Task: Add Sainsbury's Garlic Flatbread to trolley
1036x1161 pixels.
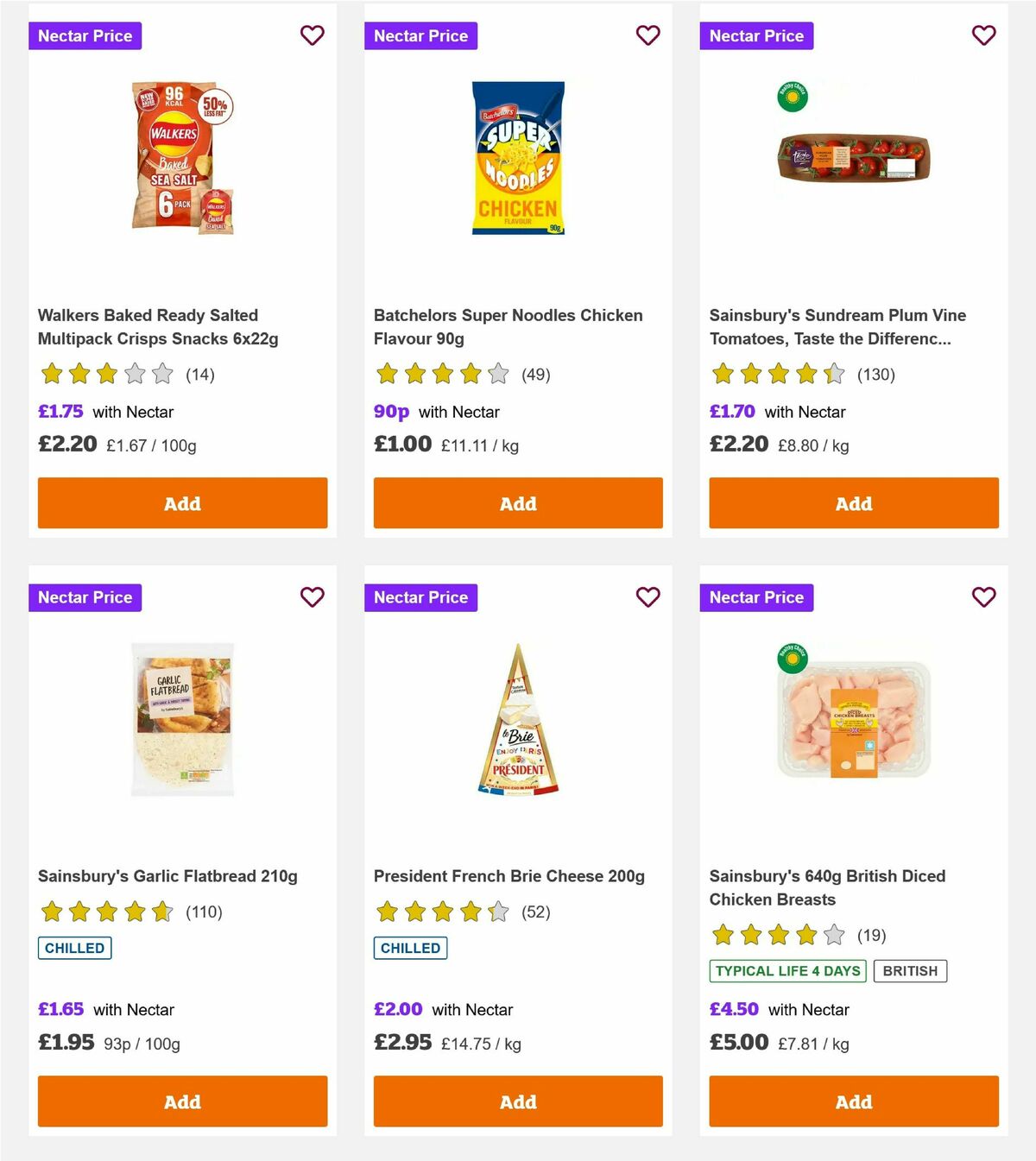Action: click(x=182, y=1101)
